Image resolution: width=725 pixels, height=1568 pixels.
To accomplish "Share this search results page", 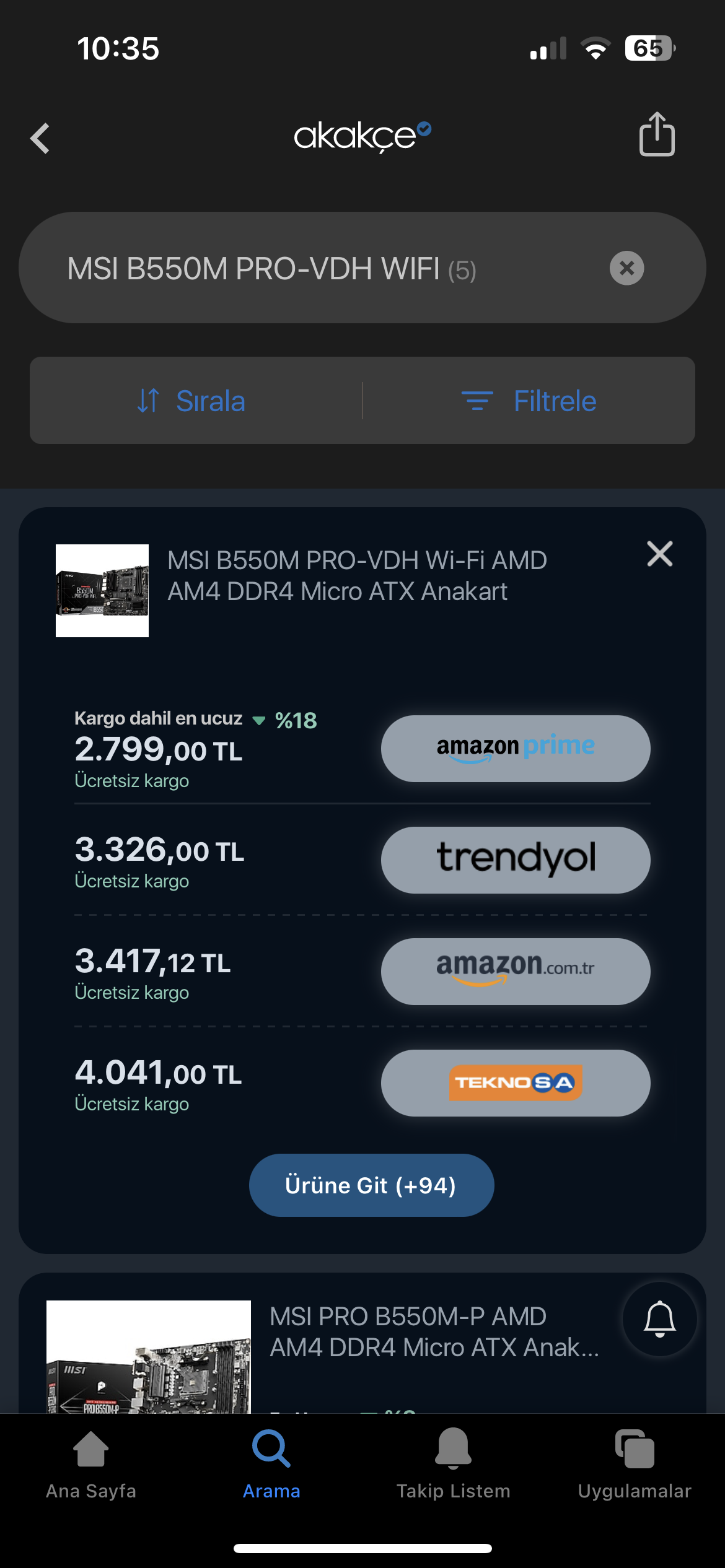I will click(656, 134).
